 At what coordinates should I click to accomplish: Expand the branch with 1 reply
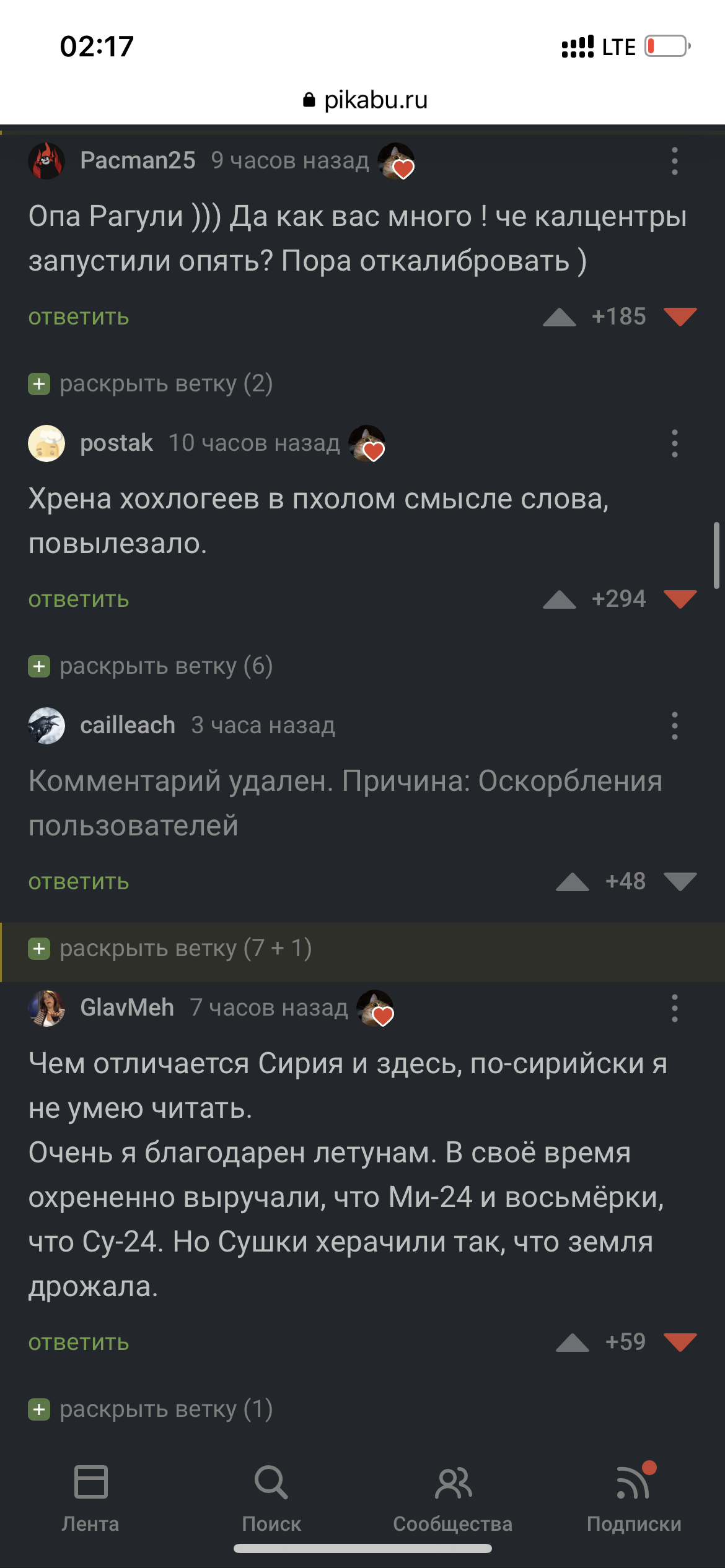click(x=151, y=1409)
